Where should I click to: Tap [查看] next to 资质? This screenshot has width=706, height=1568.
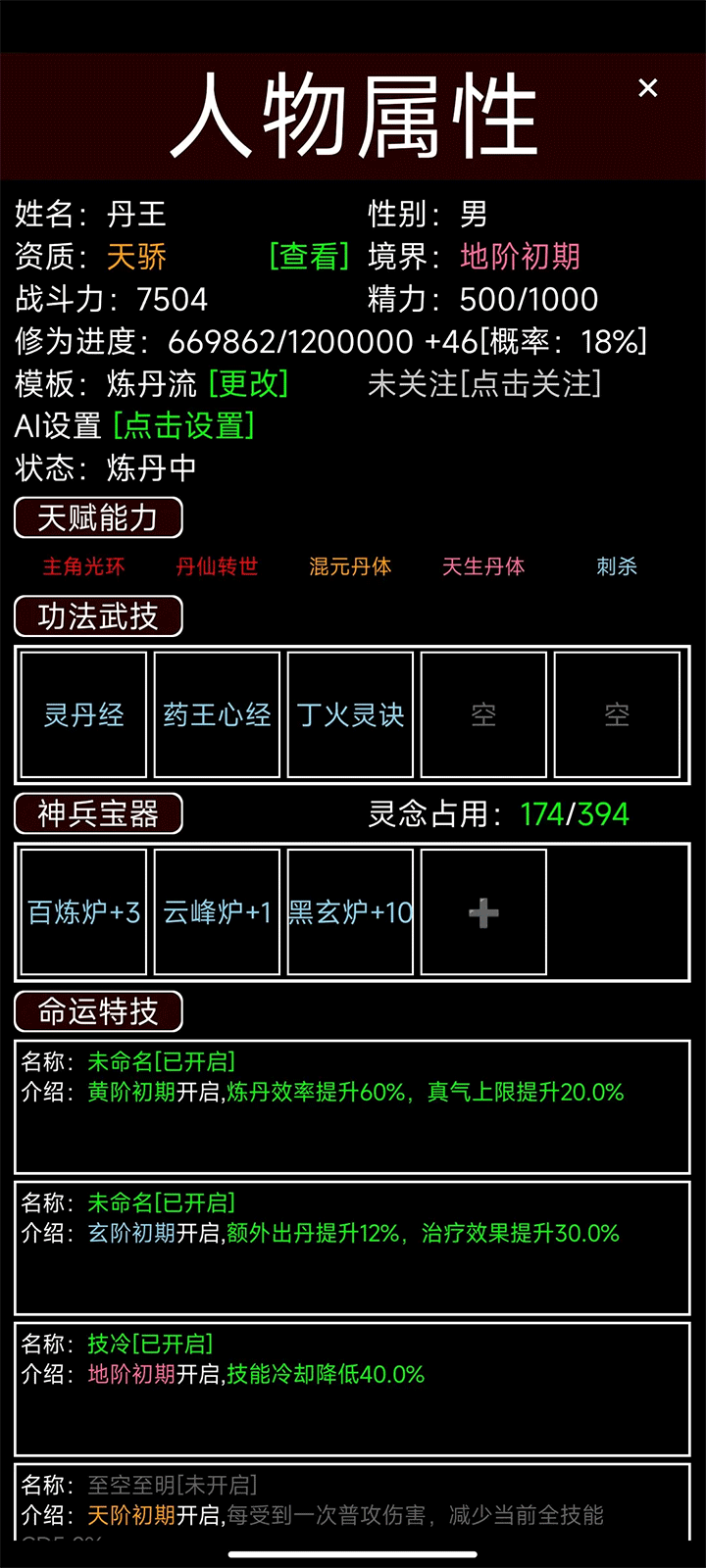point(309,257)
